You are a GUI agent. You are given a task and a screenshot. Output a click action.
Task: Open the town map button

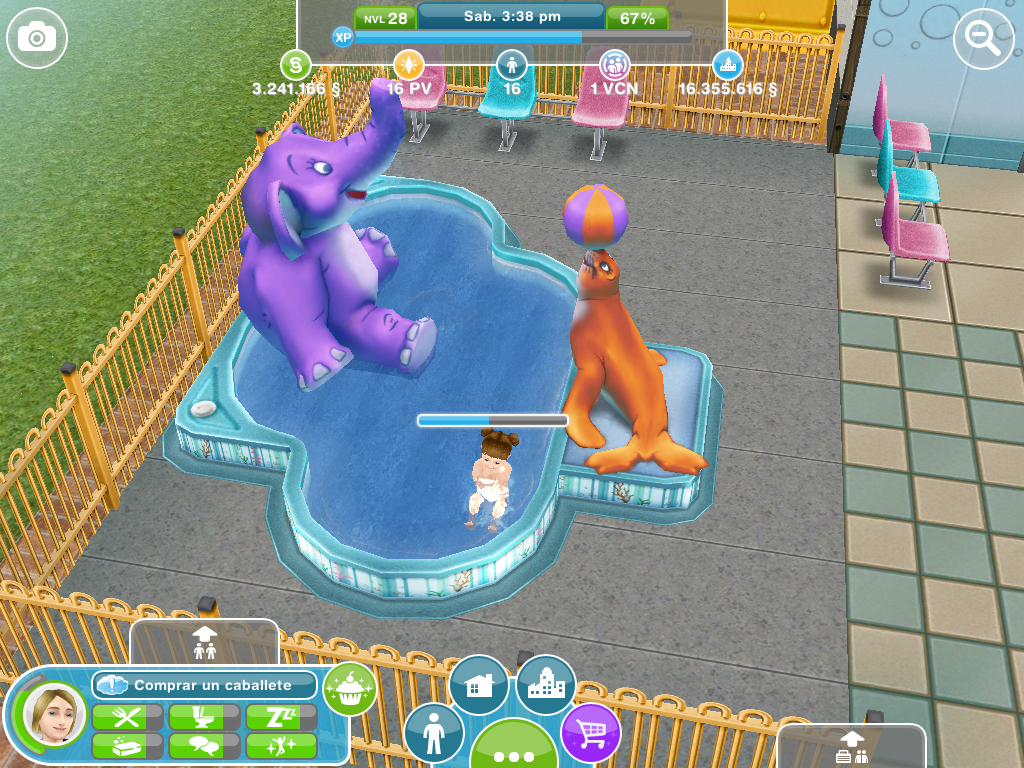coord(546,683)
